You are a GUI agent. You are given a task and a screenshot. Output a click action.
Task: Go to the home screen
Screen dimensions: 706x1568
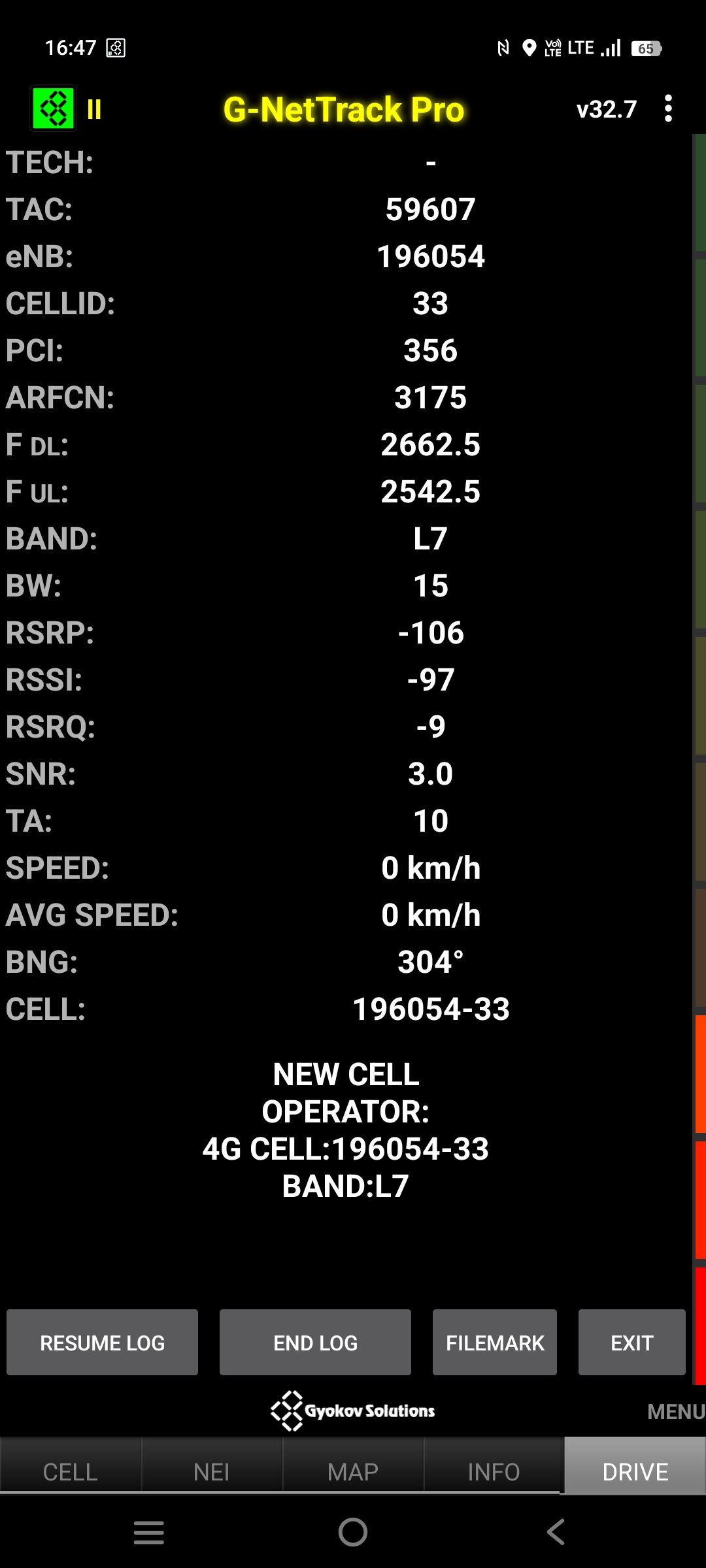click(353, 1532)
